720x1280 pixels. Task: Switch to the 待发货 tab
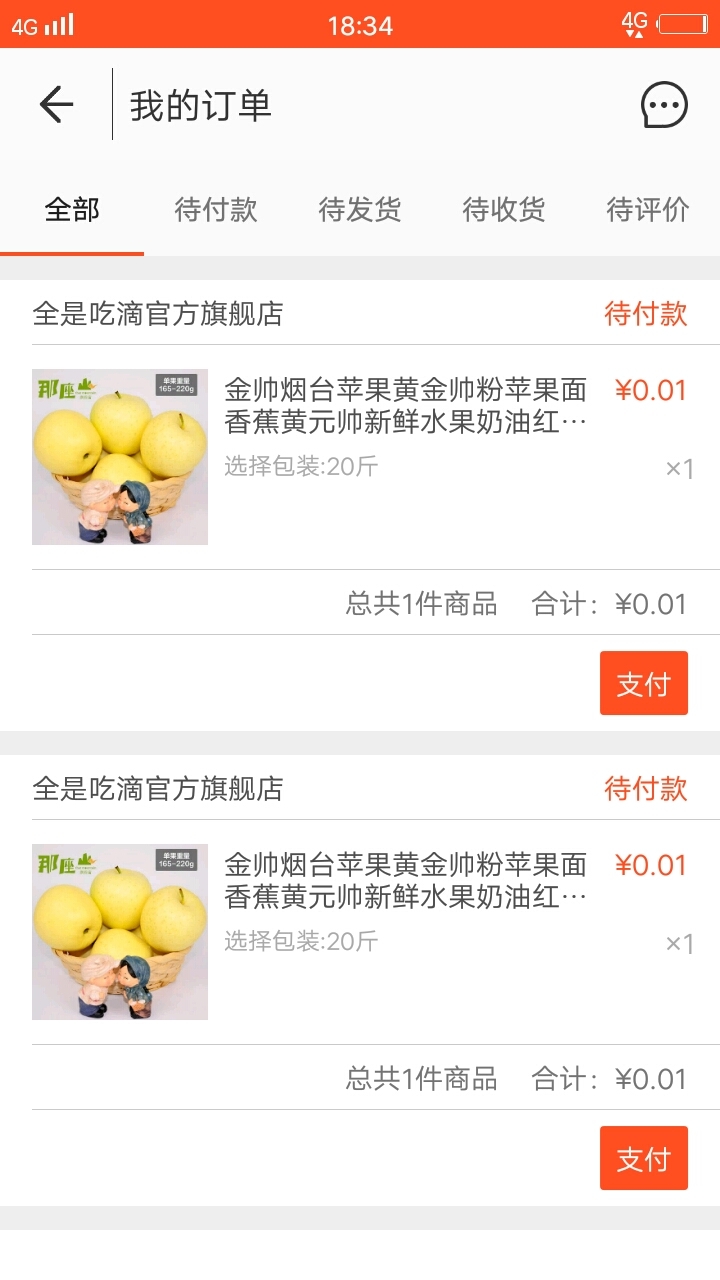[x=359, y=211]
